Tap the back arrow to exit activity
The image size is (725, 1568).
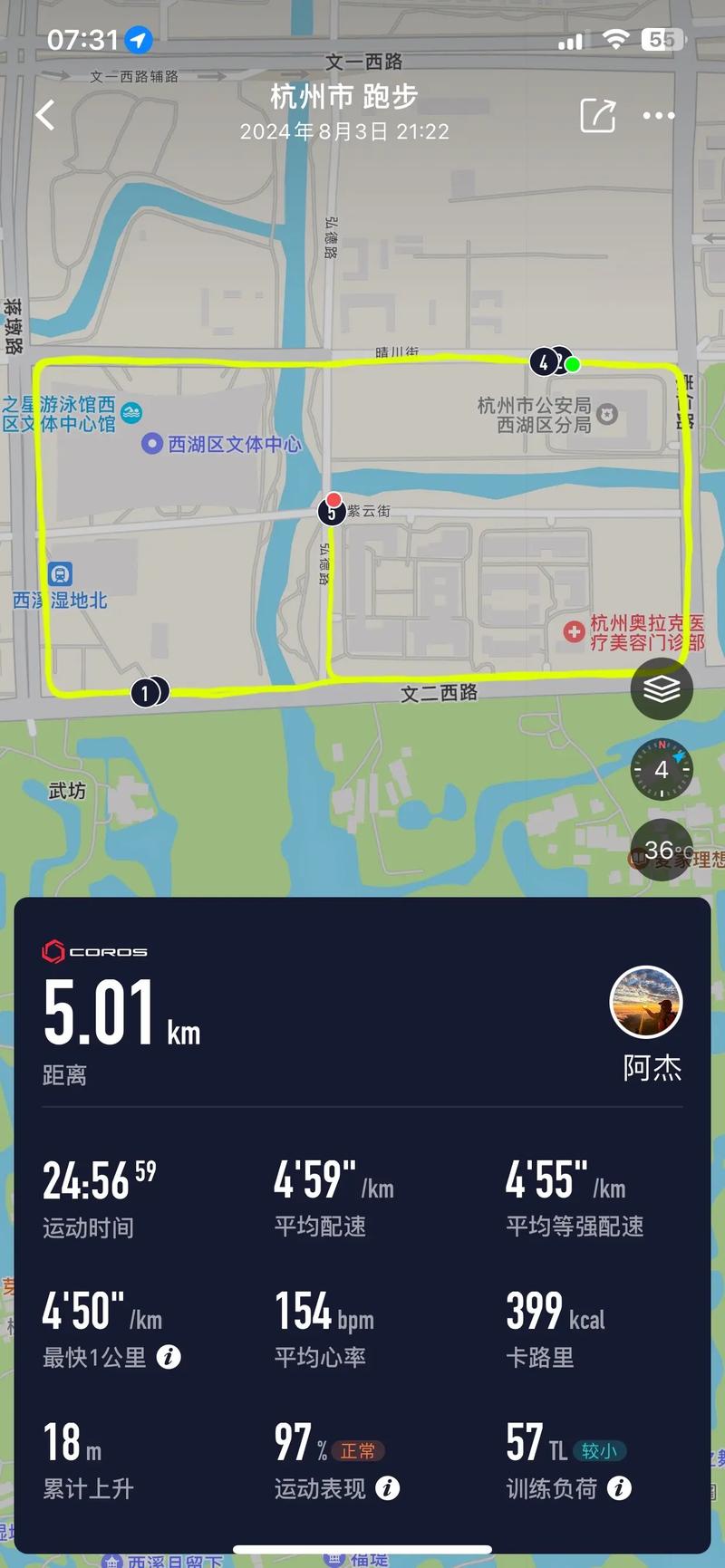pyautogui.click(x=47, y=116)
